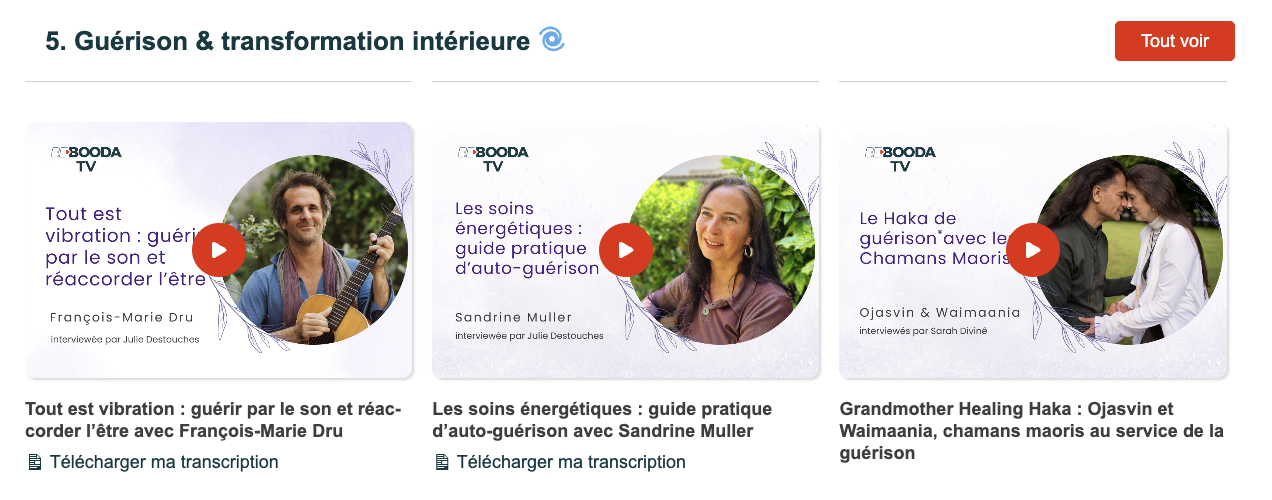Image resolution: width=1272 pixels, height=500 pixels.
Task: Tap the Tout voir button
Action: (x=1174, y=41)
